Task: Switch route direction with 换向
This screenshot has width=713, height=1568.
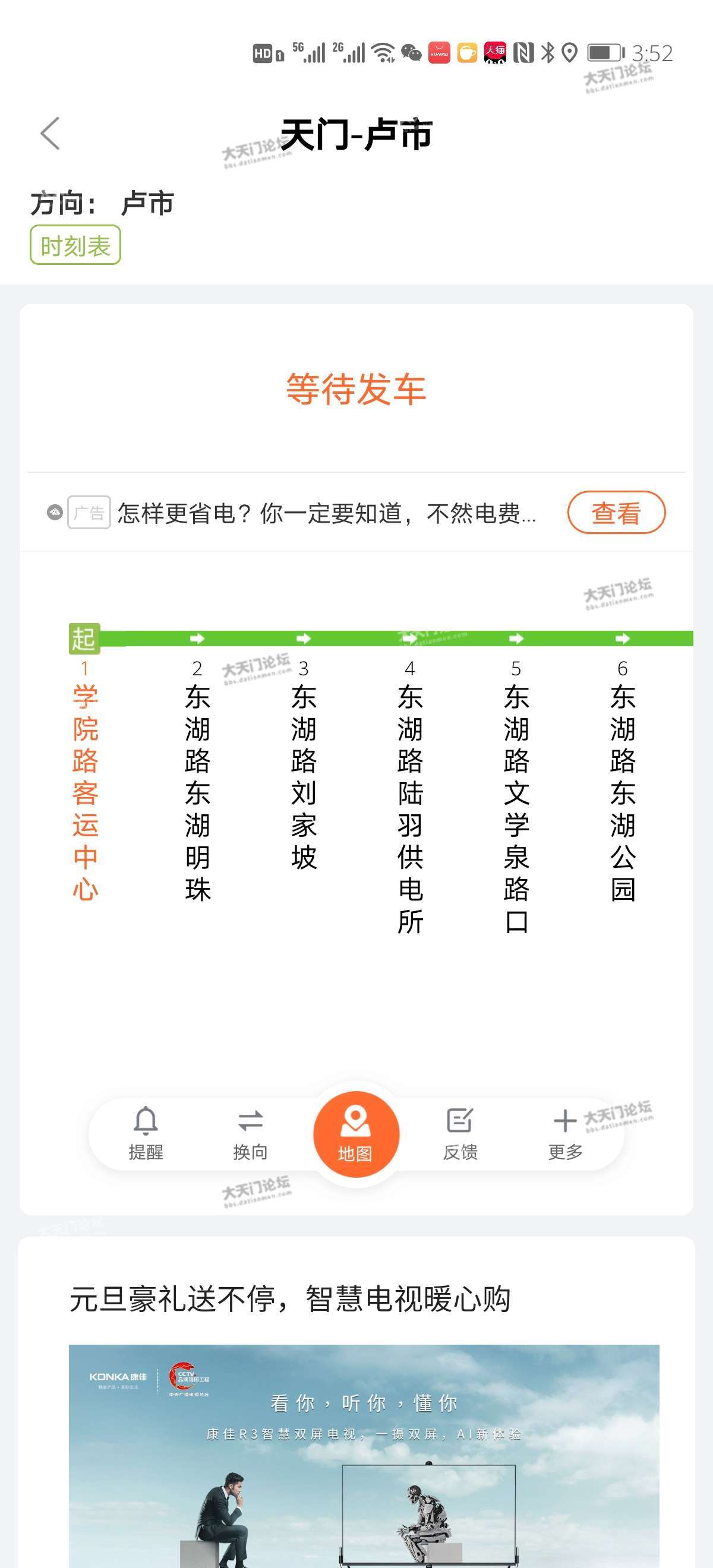Action: 250,1133
